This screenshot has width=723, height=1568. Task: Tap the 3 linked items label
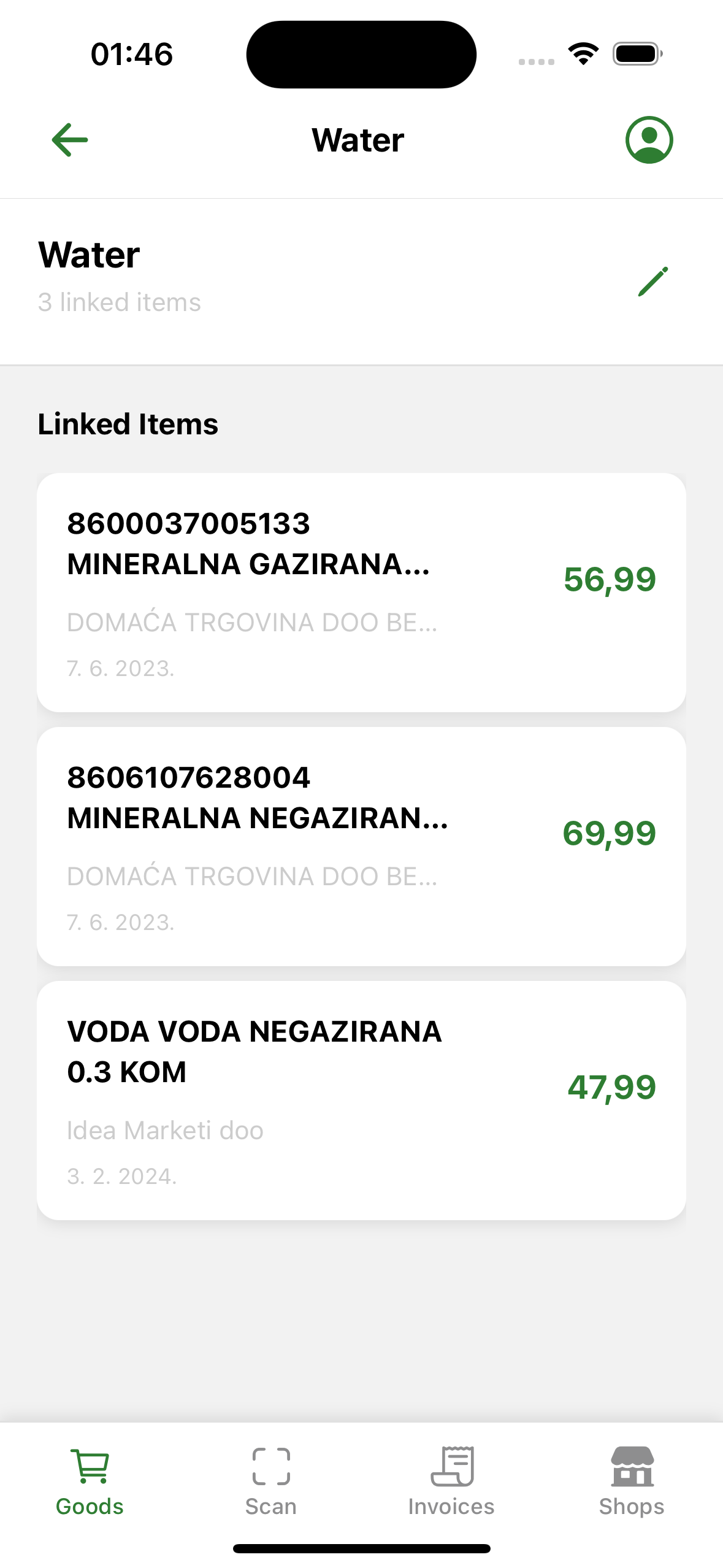click(120, 302)
